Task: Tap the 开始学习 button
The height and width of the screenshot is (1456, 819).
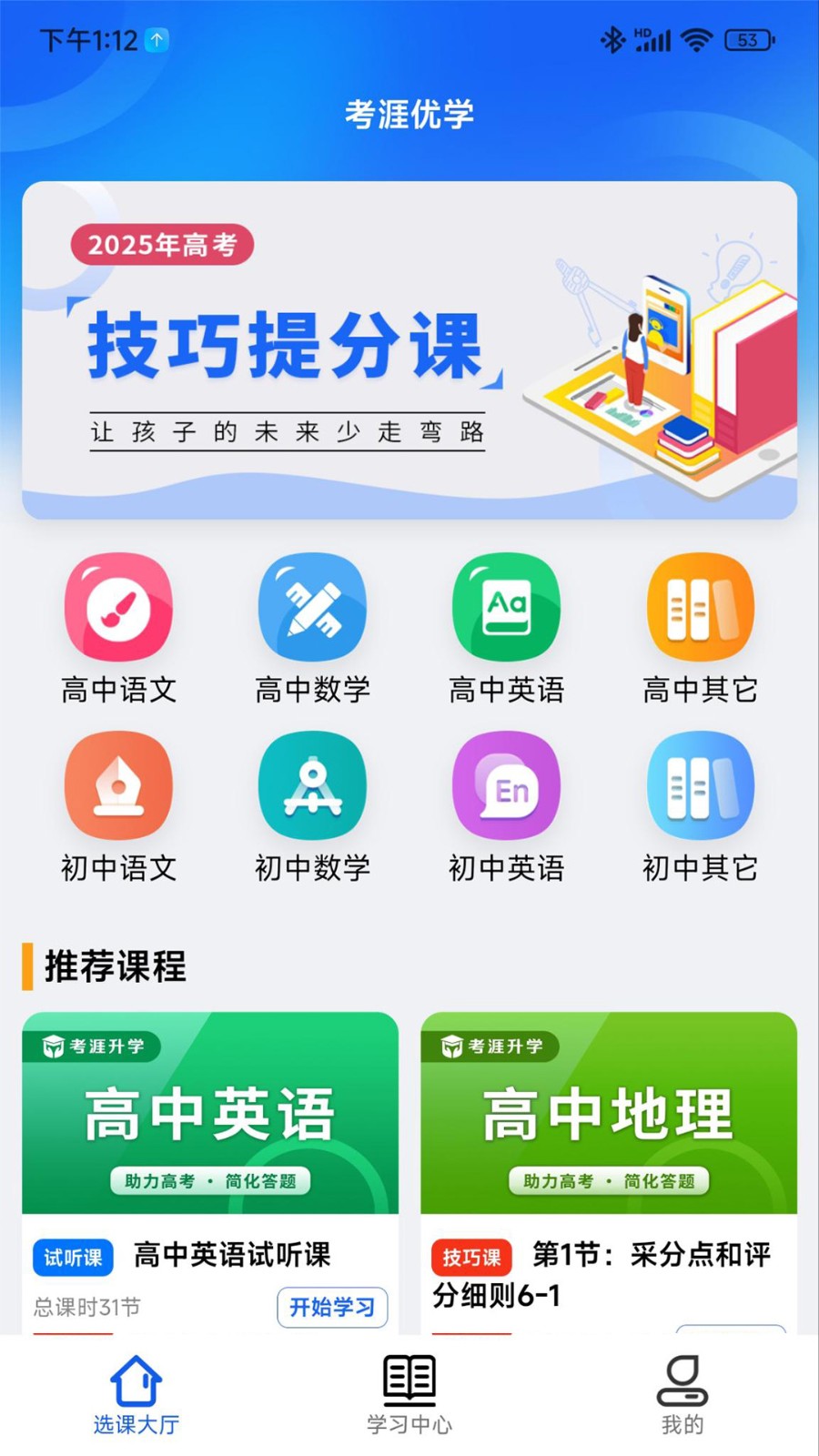Action: 332,1308
